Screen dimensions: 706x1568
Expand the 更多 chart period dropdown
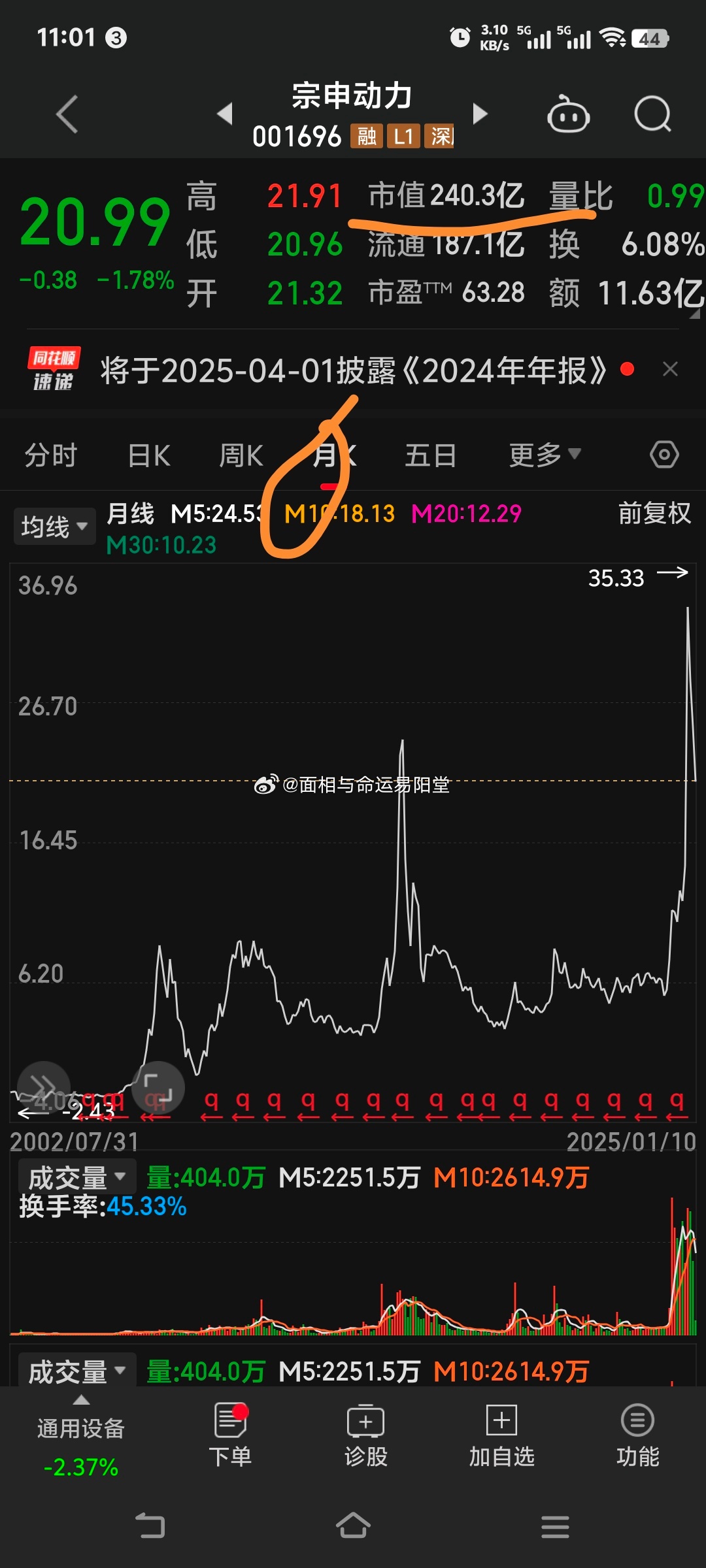545,455
